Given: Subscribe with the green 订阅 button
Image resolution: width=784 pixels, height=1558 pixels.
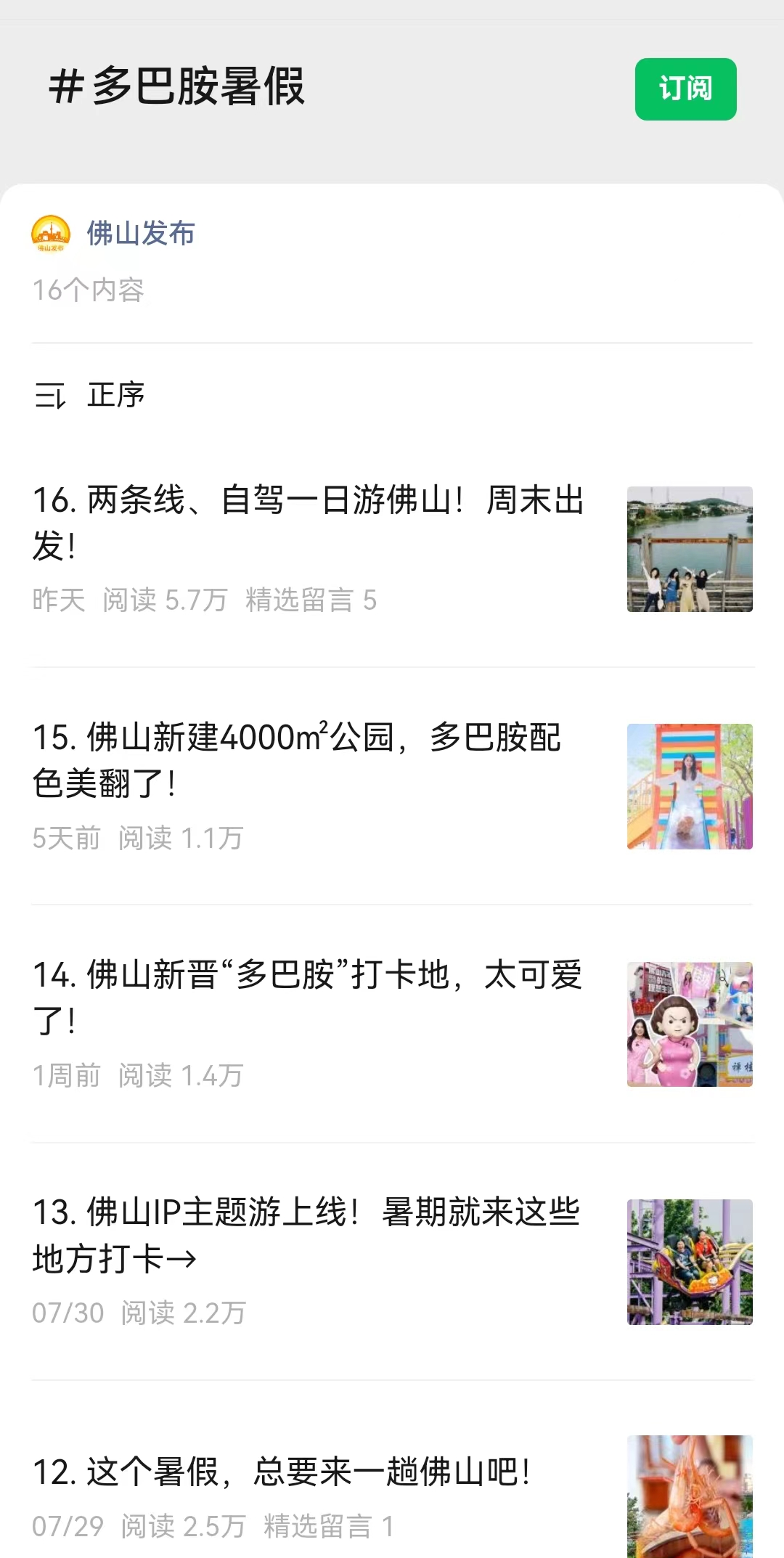Looking at the screenshot, I should [685, 89].
